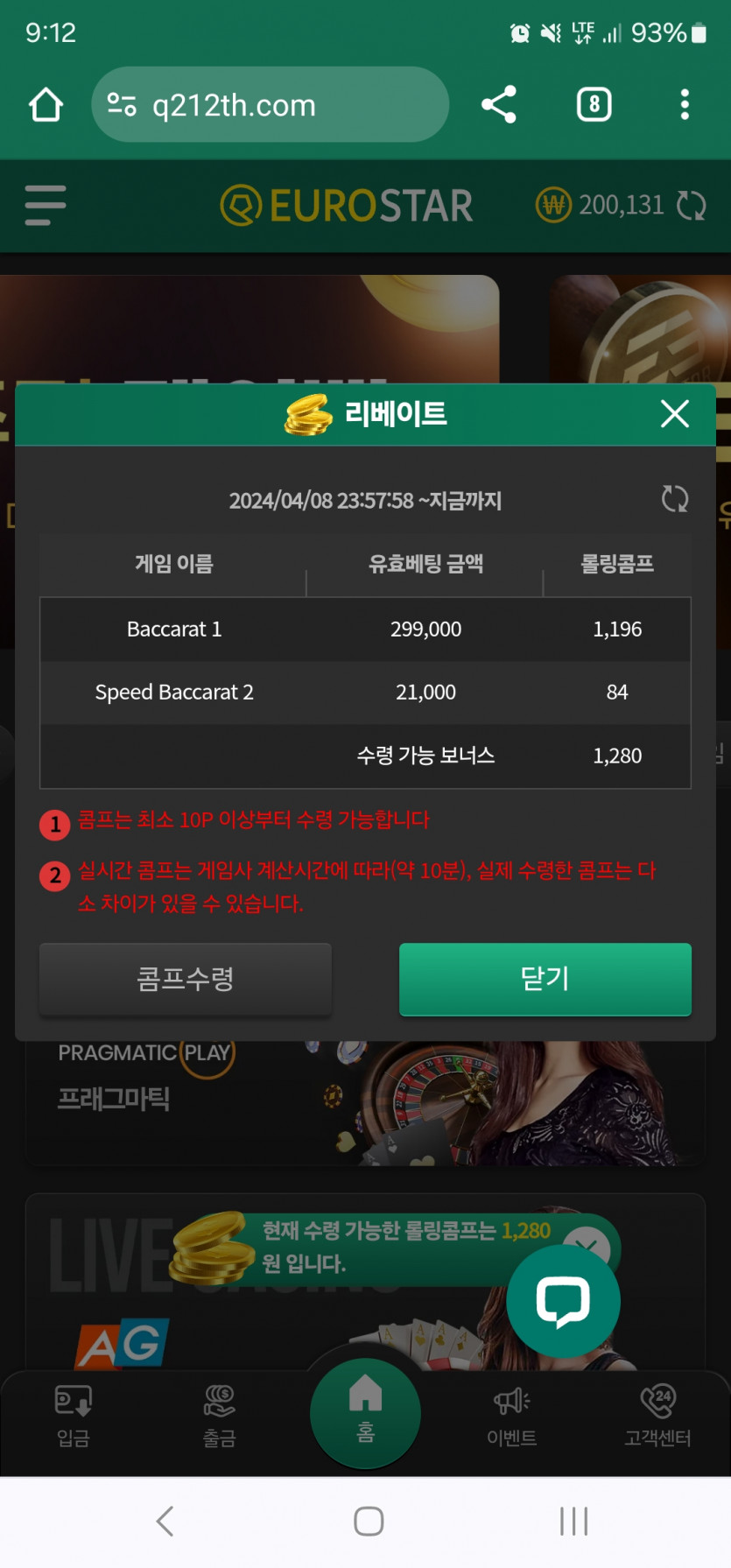Go to the 출금 withdrawal tab
This screenshot has height=1568, width=731.
pyautogui.click(x=219, y=1415)
